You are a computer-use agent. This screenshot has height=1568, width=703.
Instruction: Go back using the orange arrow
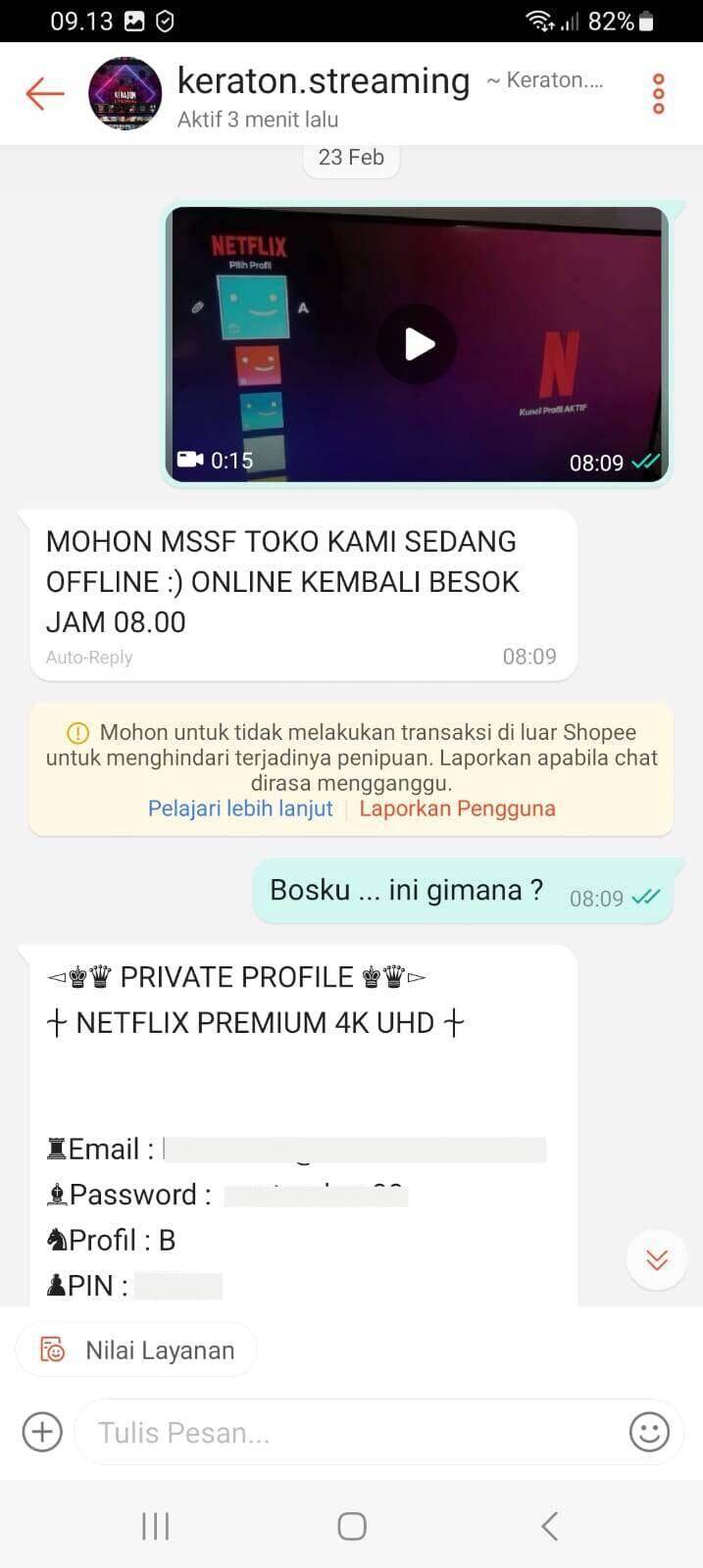tap(44, 94)
